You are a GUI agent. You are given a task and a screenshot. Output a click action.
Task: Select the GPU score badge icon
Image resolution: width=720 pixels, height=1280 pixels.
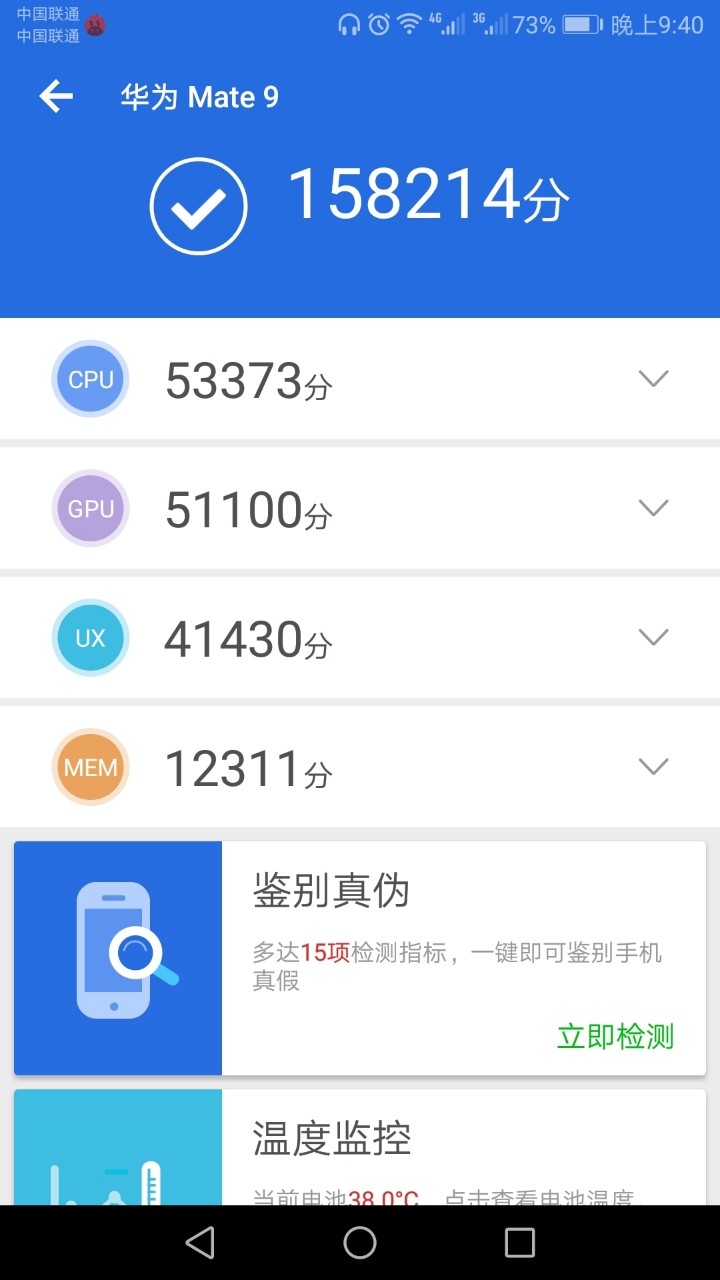point(90,508)
